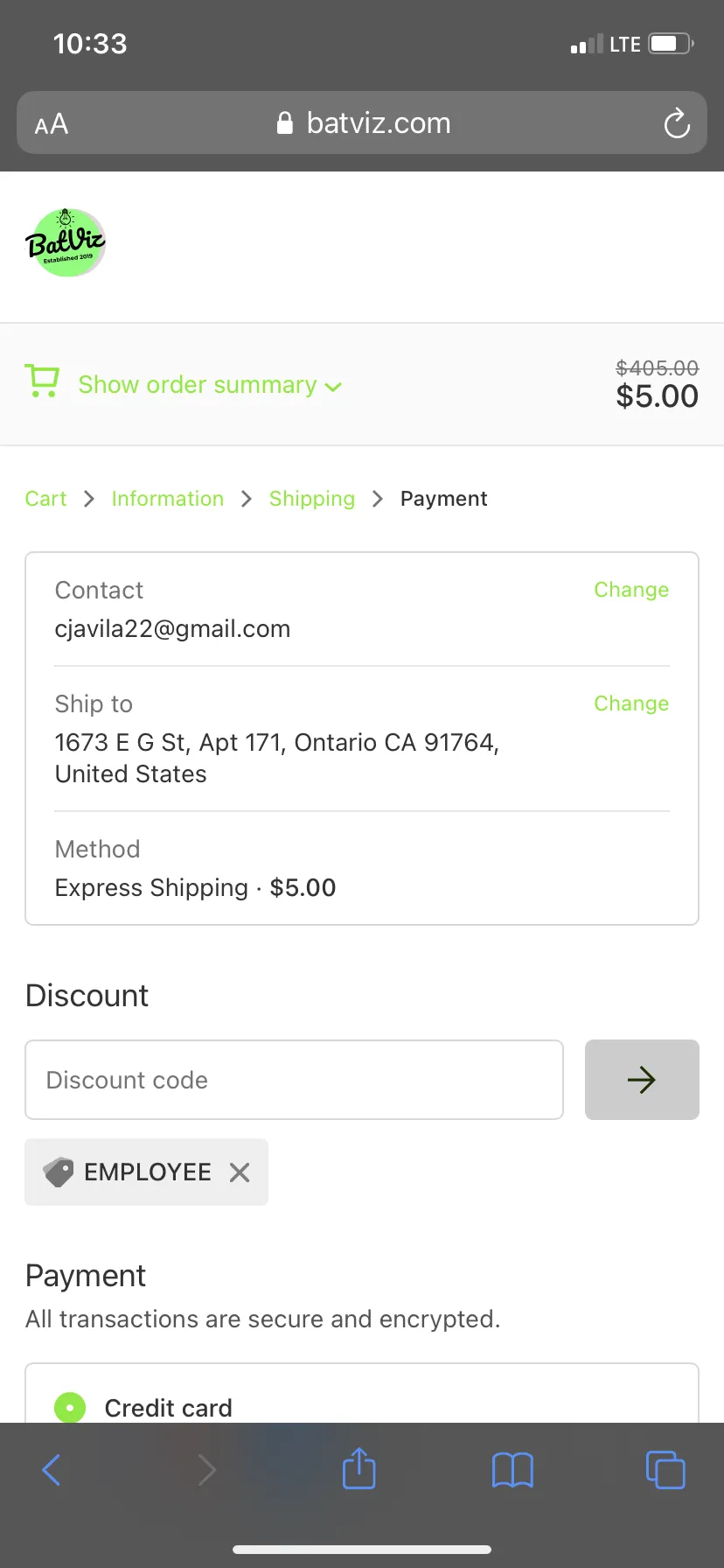Open Safari bookmarks
Screen dimensions: 724x1568
(x=512, y=1470)
